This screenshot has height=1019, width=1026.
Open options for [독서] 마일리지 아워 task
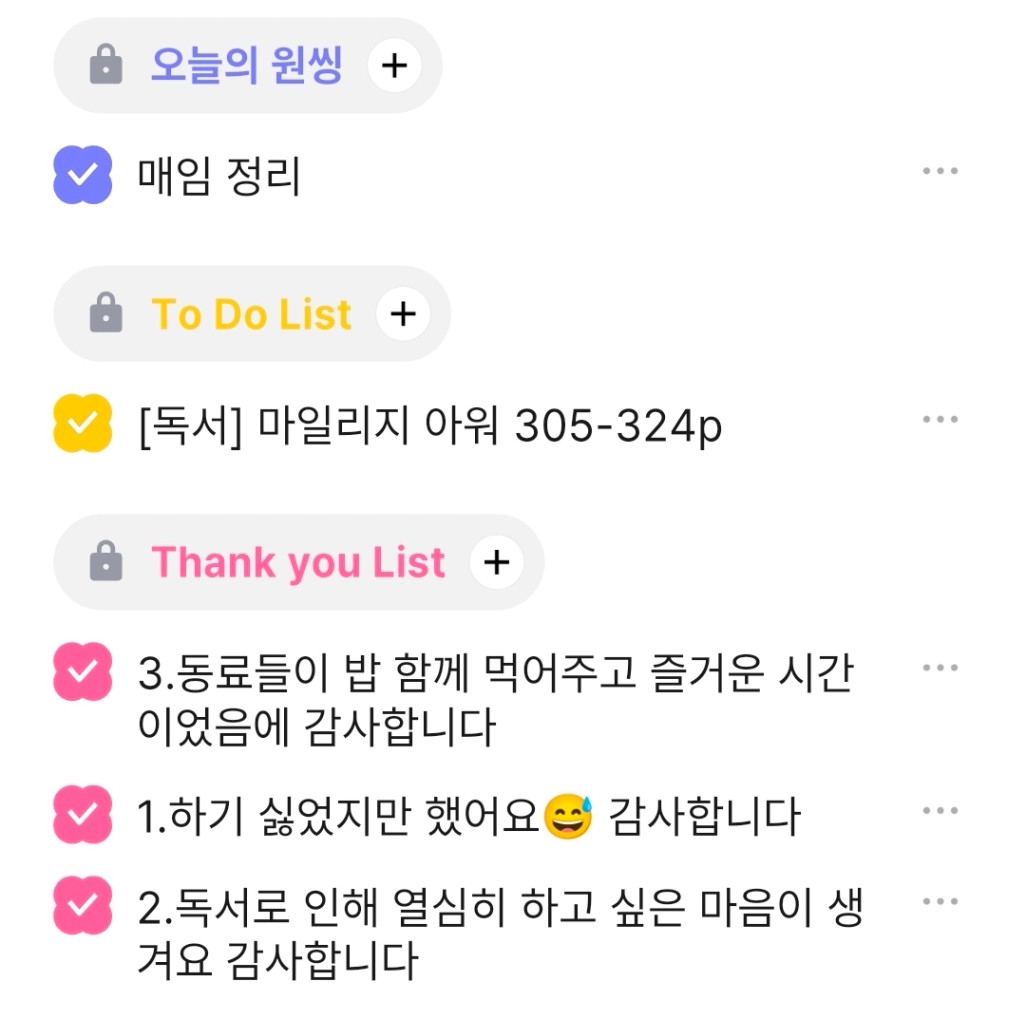point(940,420)
